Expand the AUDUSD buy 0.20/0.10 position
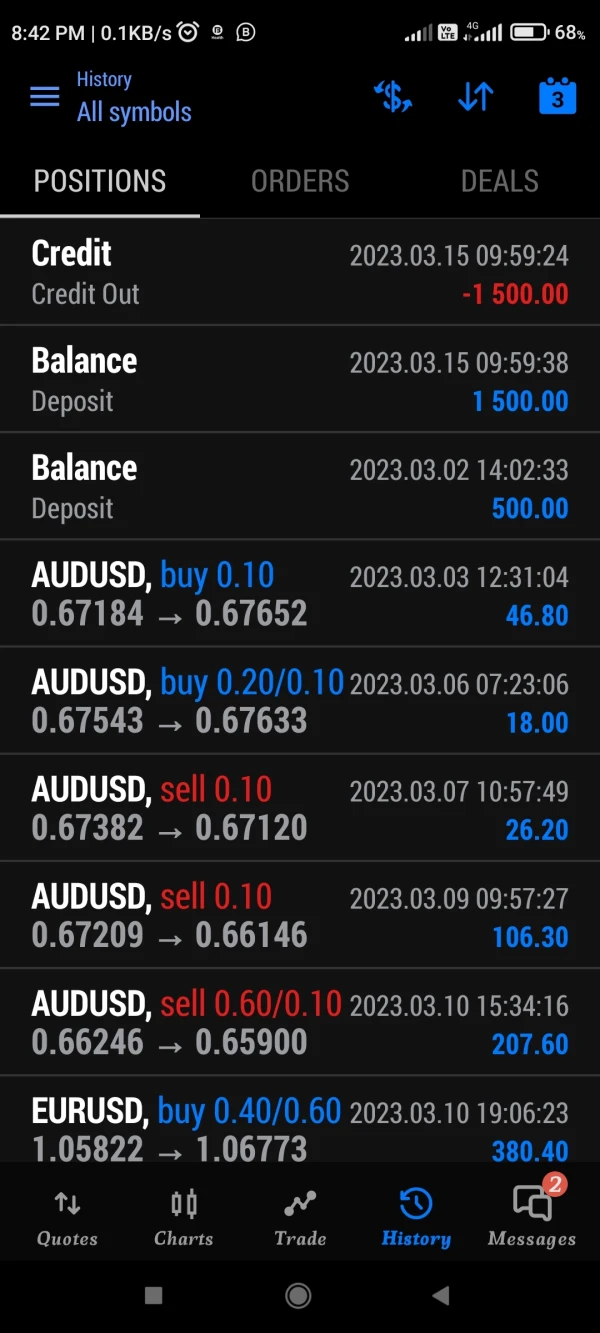Screen dimensions: 600x1333 pyautogui.click(x=300, y=702)
